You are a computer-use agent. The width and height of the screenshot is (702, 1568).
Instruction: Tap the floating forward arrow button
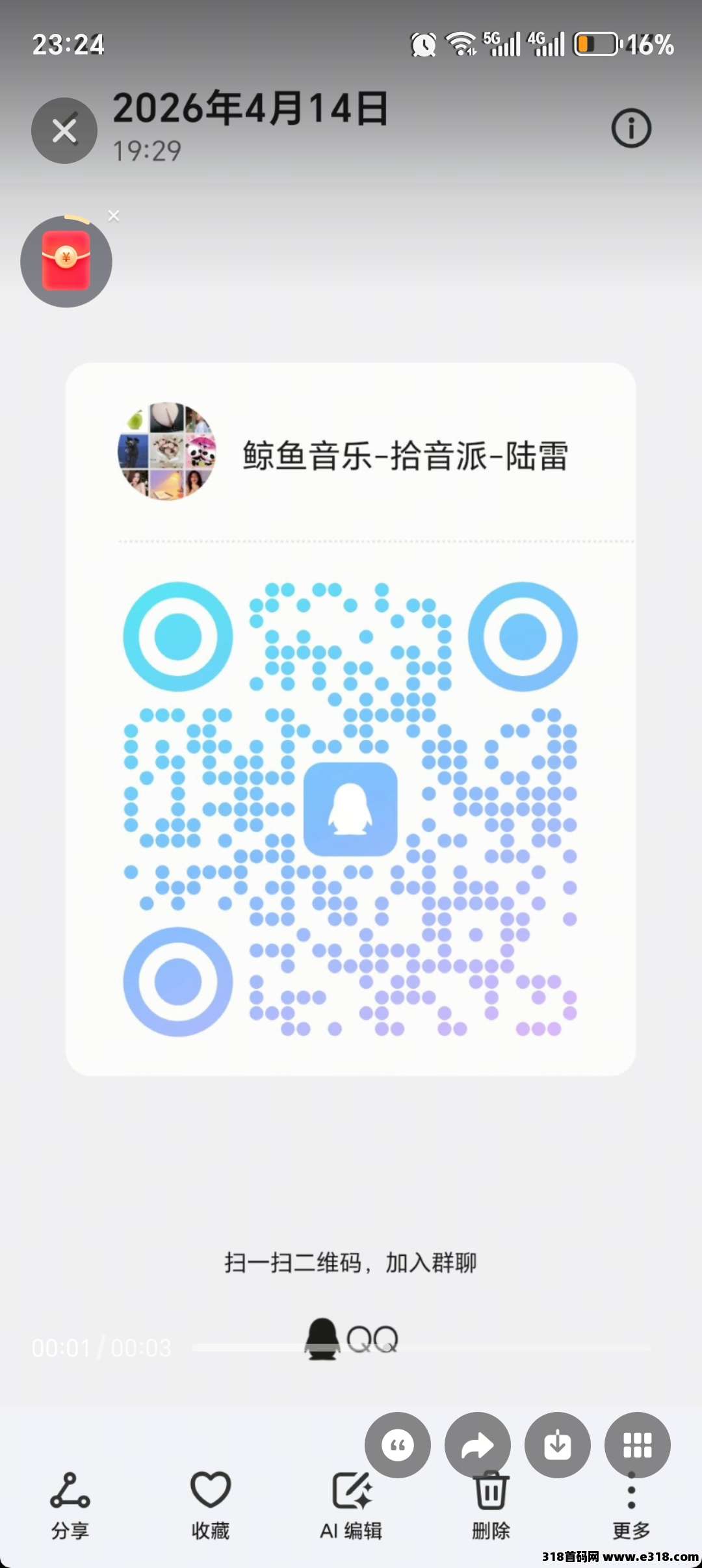(478, 1445)
